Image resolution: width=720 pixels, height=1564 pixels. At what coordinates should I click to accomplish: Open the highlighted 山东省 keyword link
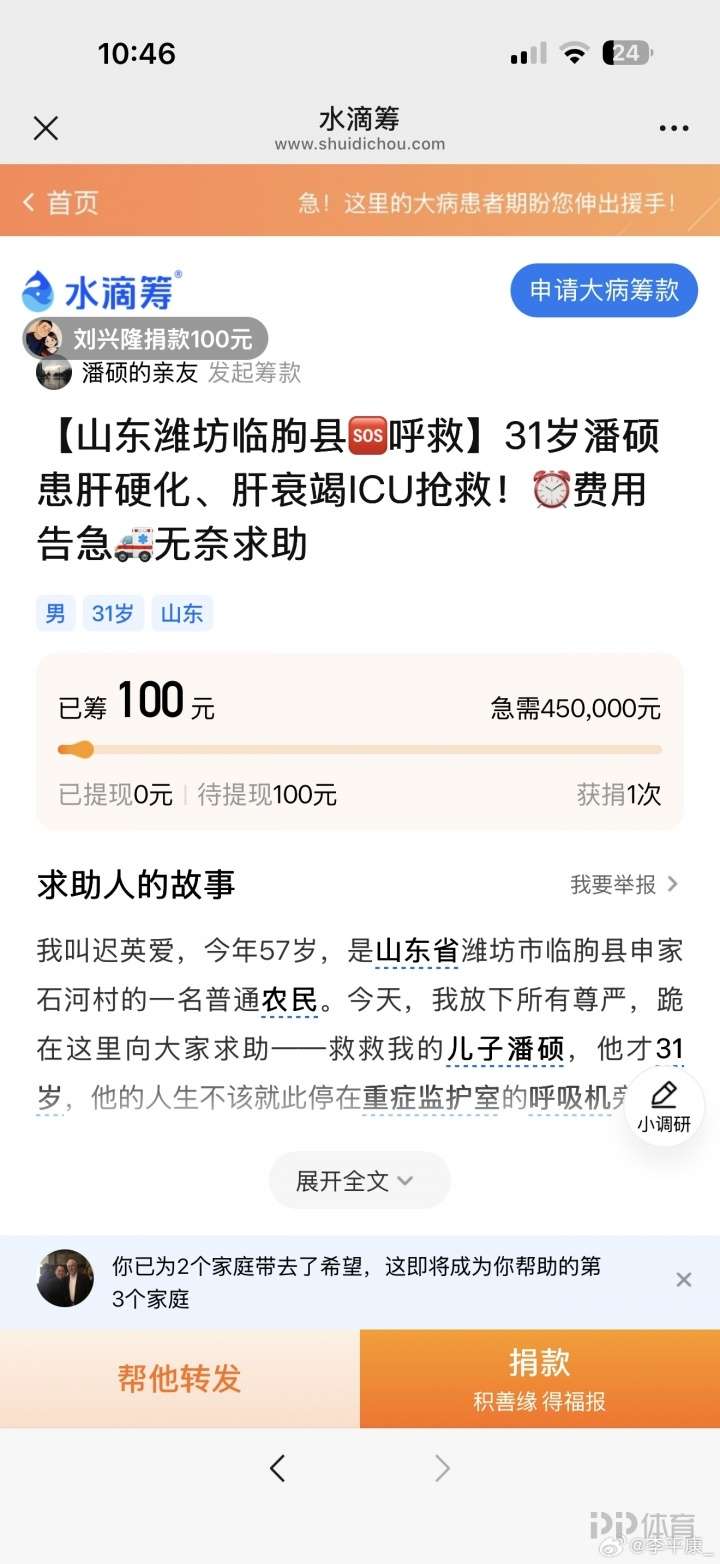click(417, 950)
